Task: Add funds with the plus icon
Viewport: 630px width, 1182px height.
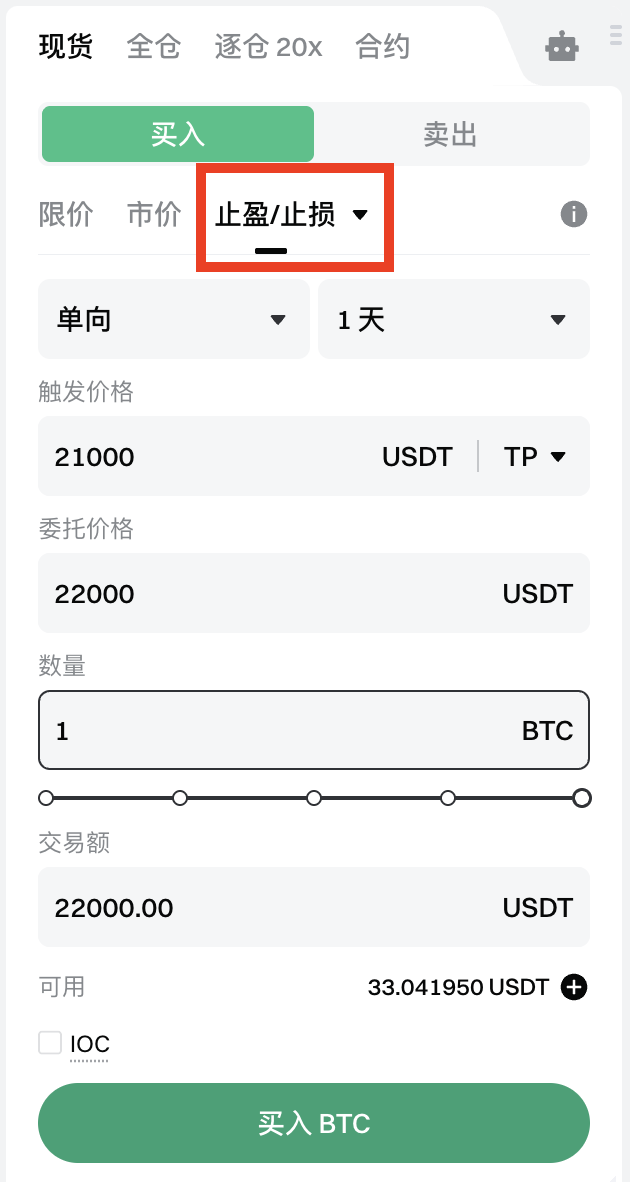Action: coord(574,988)
